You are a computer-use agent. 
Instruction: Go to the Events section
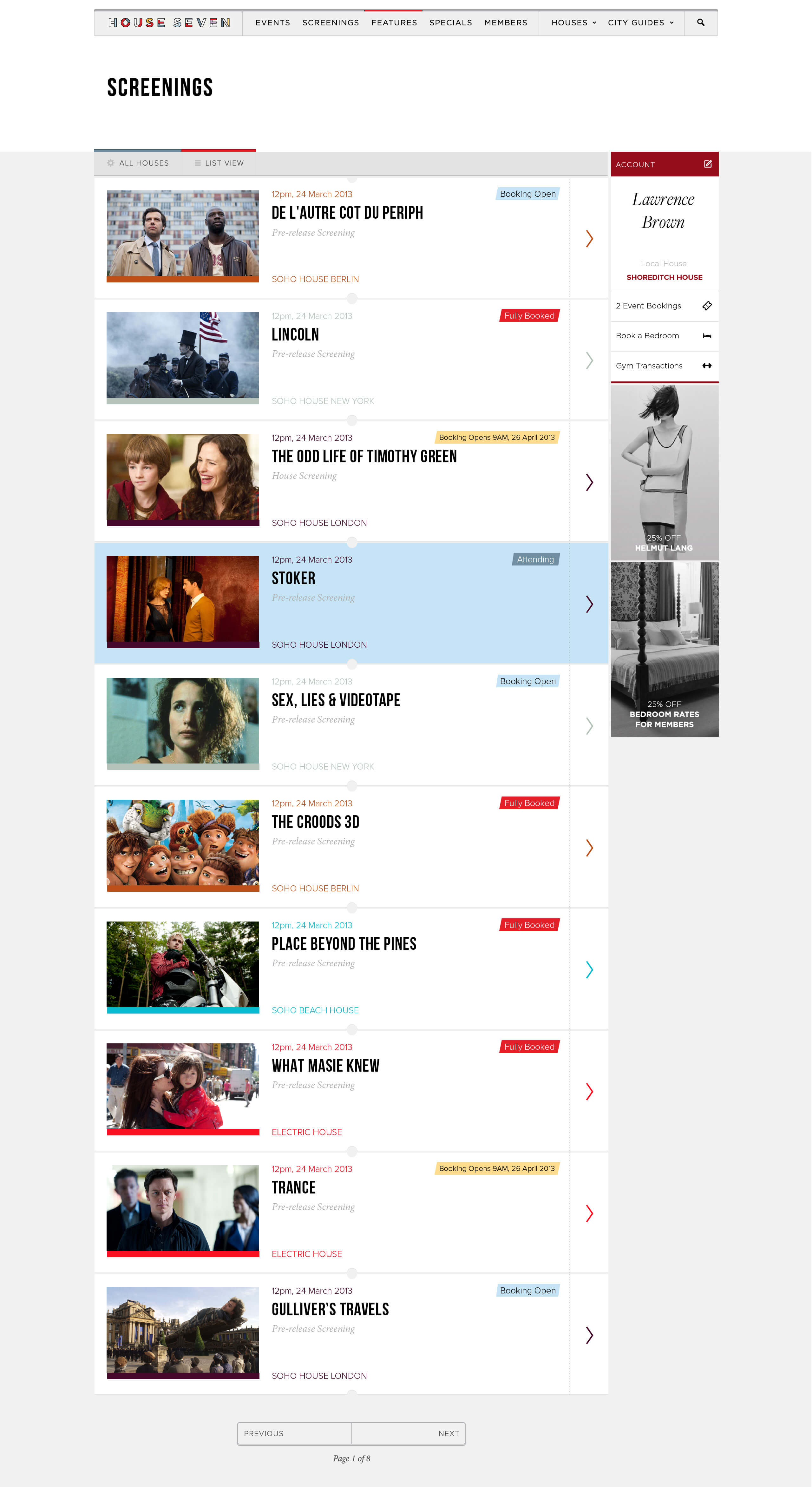click(x=272, y=23)
